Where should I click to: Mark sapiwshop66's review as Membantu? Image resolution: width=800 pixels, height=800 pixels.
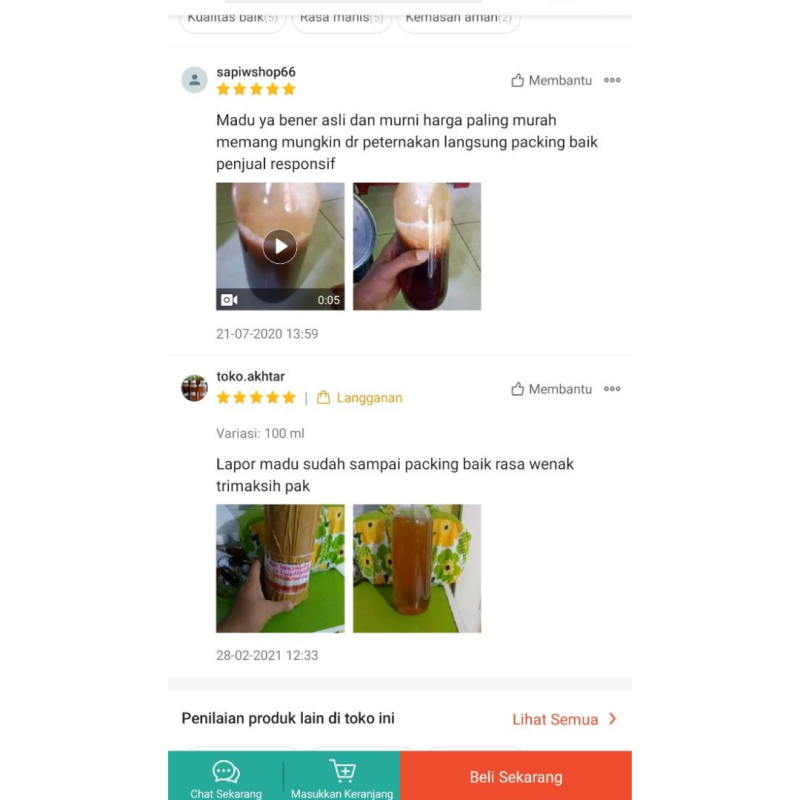[x=551, y=80]
